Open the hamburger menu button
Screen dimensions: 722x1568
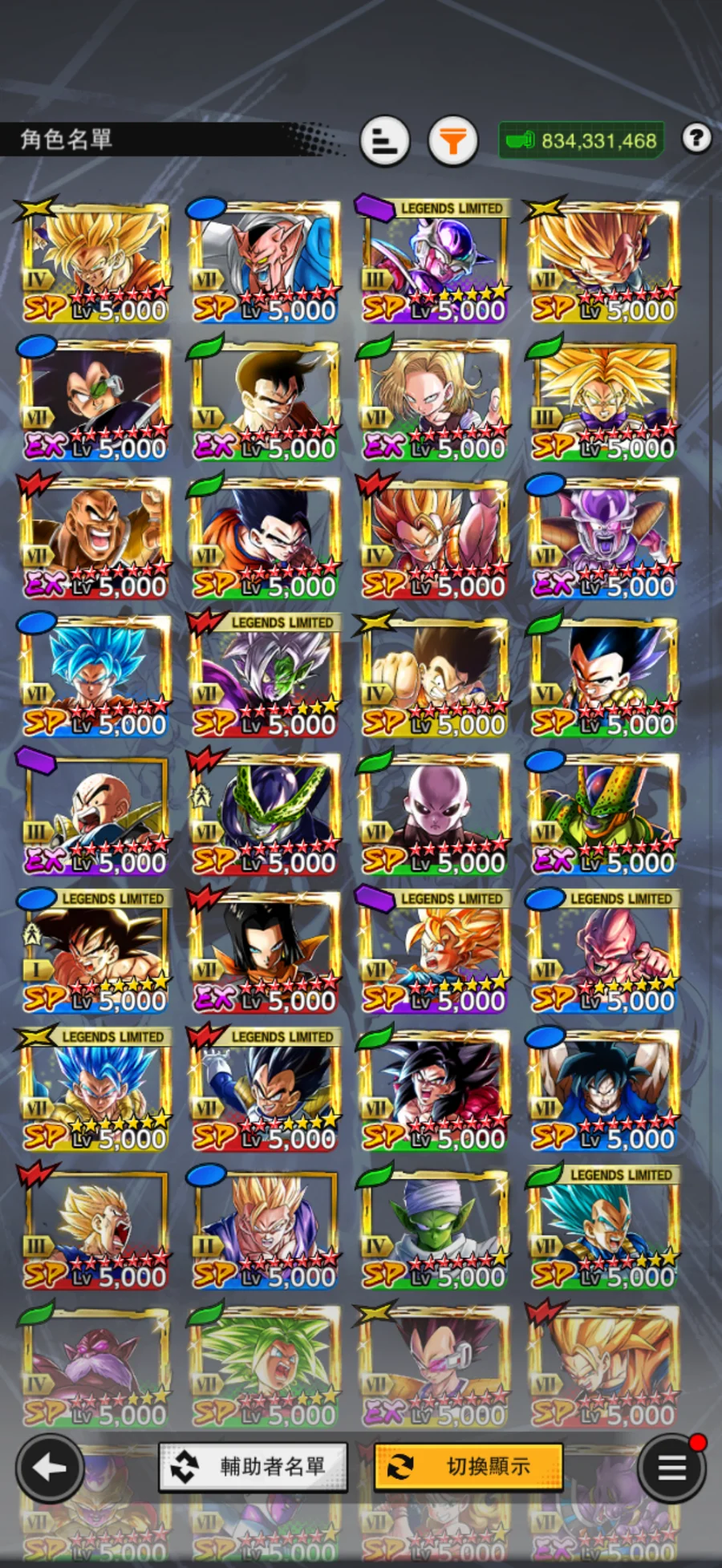tap(671, 1468)
